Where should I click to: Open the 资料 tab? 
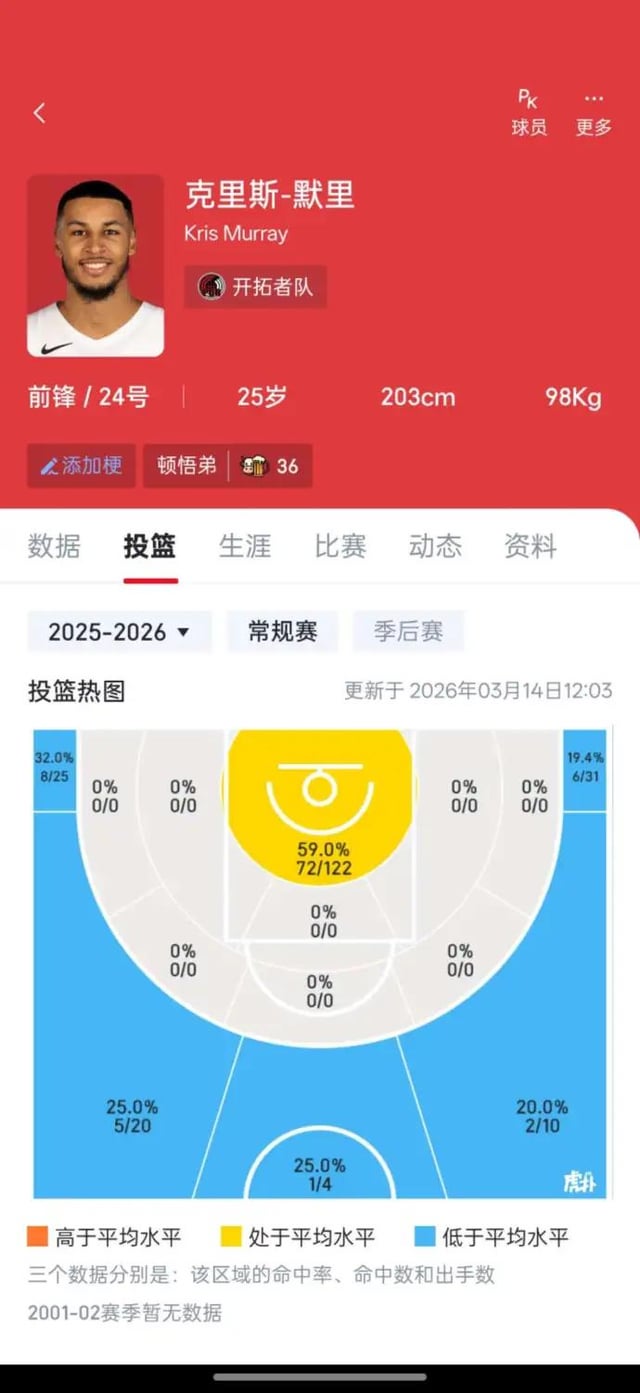point(530,546)
